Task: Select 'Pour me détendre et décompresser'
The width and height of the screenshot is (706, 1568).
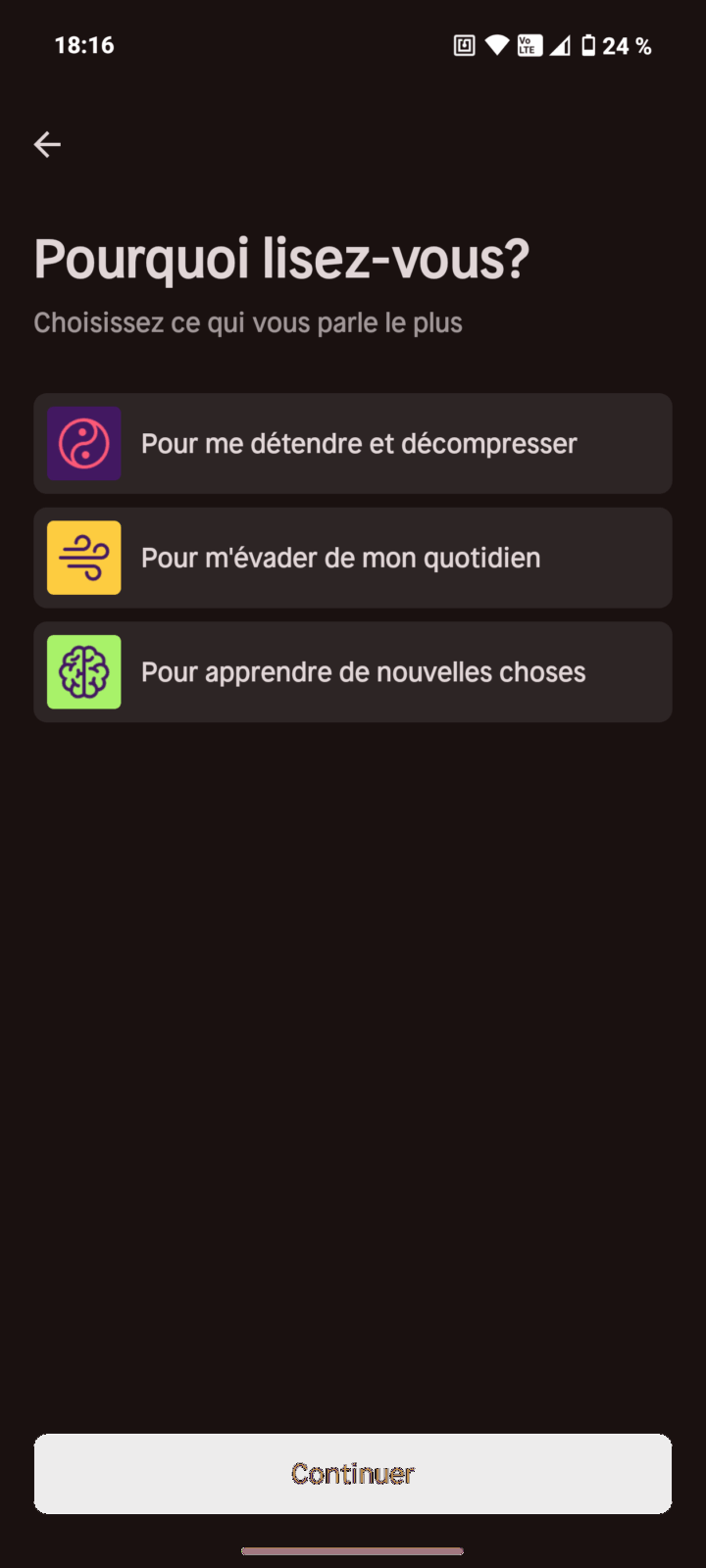Action: point(353,444)
